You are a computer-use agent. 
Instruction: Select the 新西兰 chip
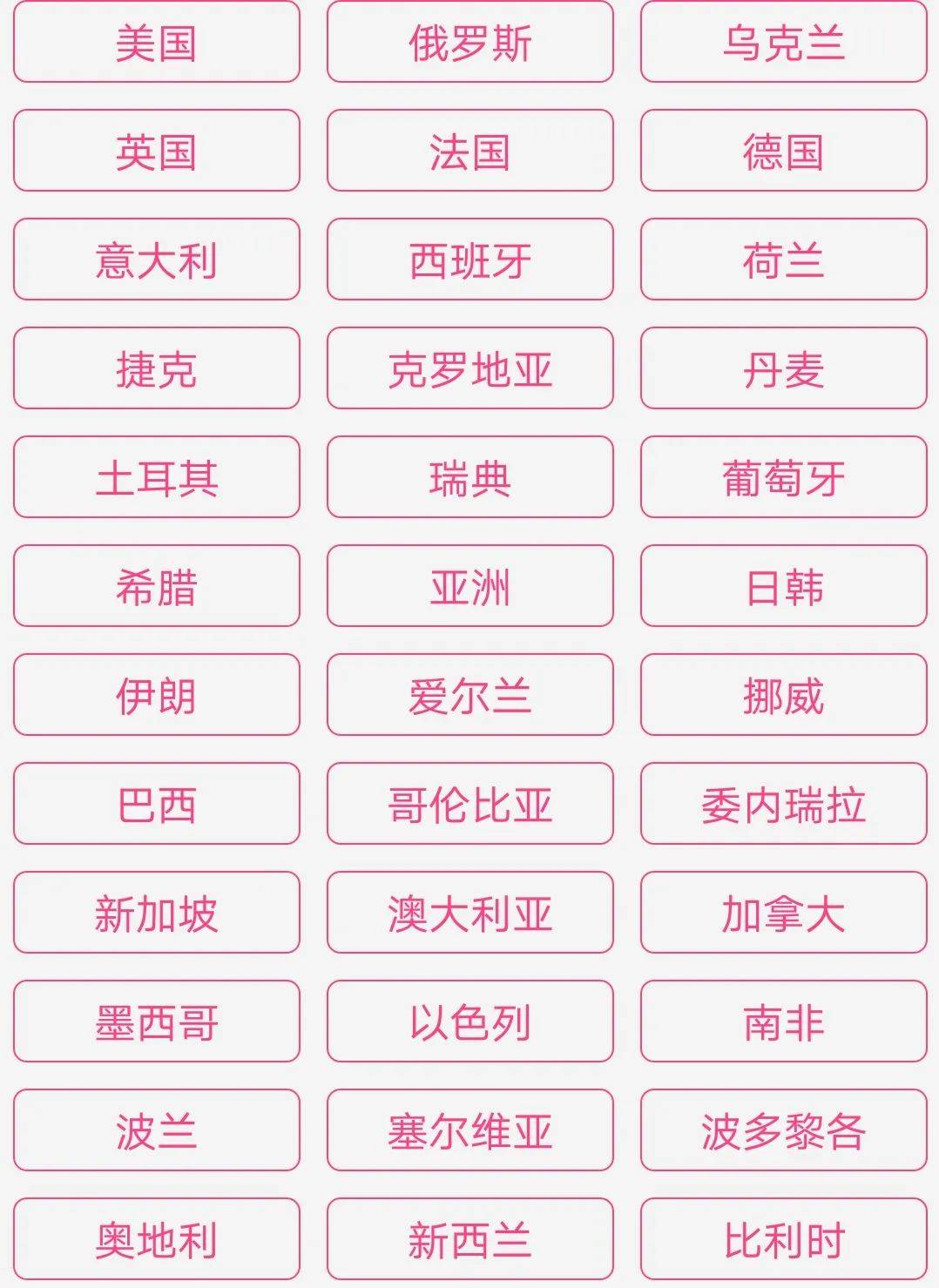point(470,1239)
